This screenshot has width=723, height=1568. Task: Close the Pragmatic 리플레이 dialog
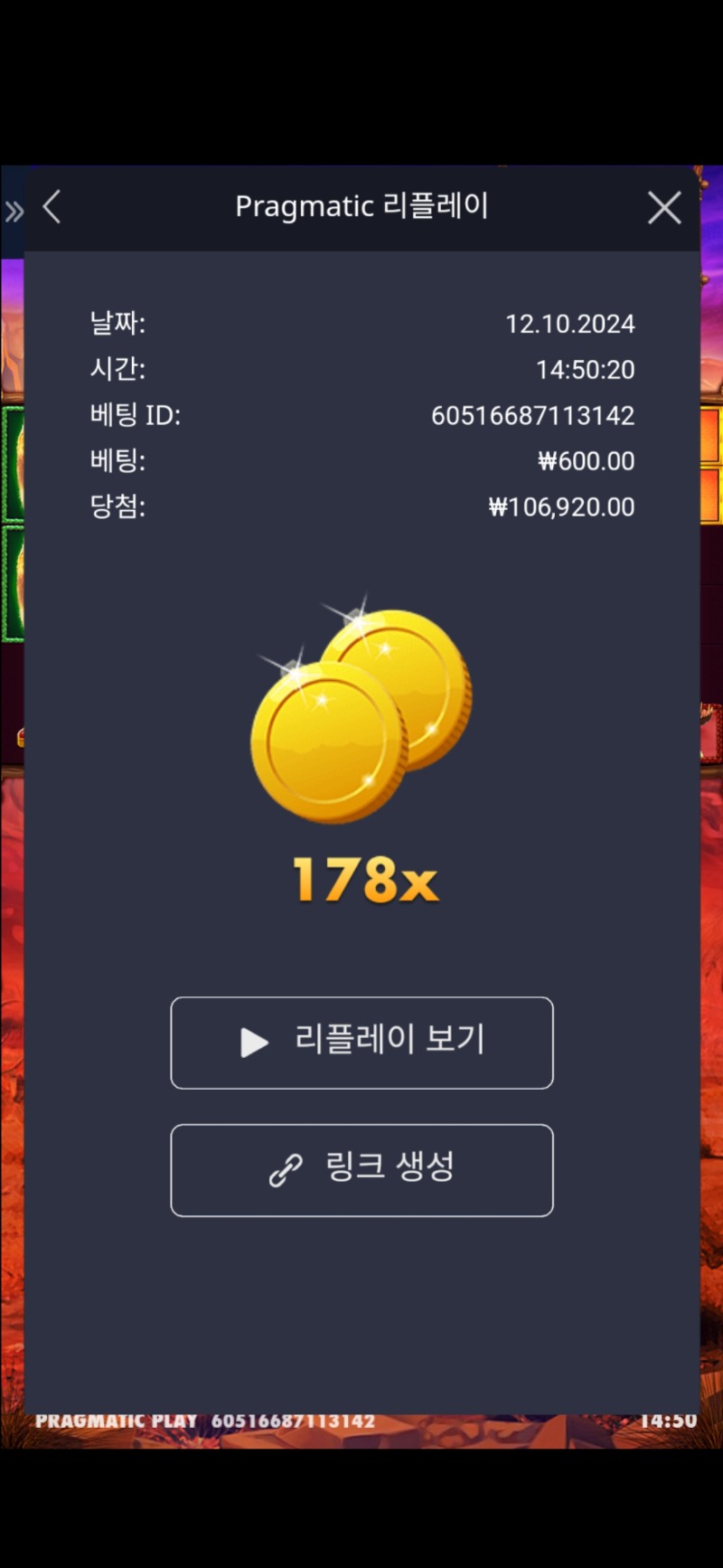point(664,208)
